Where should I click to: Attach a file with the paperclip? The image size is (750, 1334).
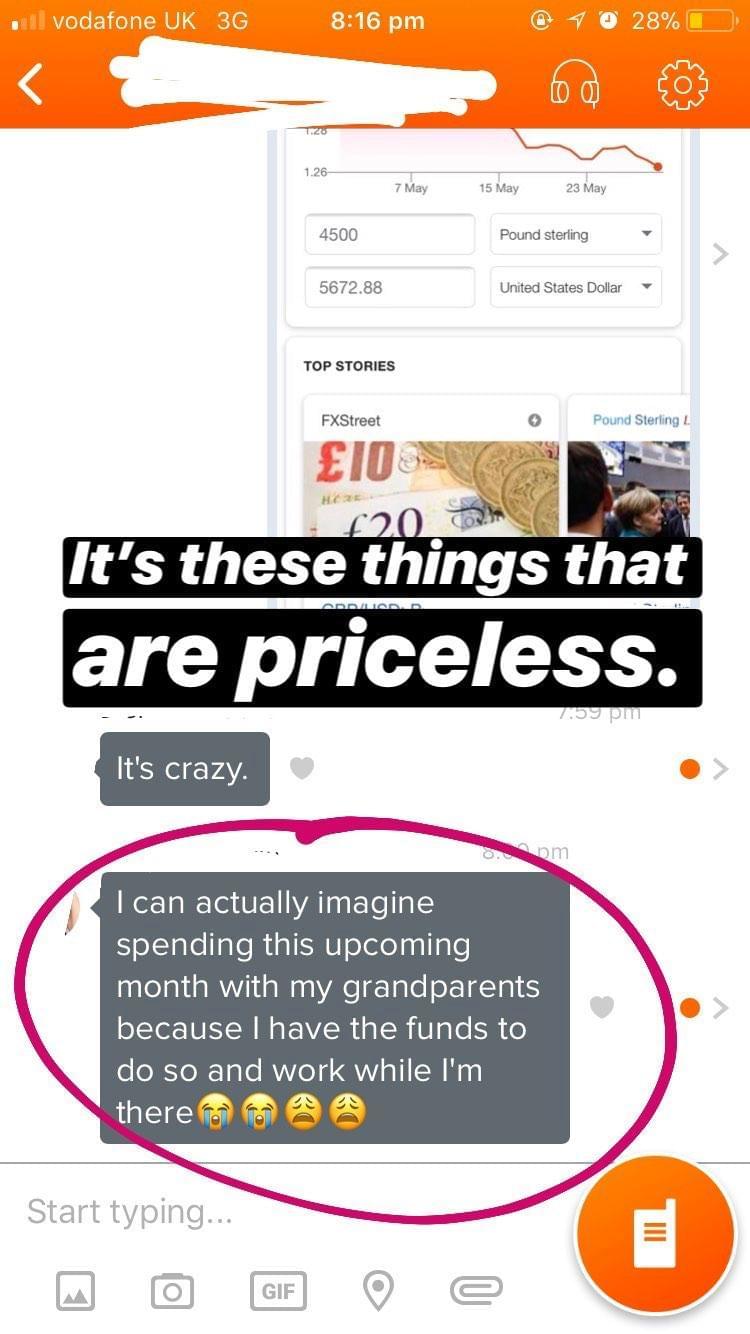coord(476,1292)
